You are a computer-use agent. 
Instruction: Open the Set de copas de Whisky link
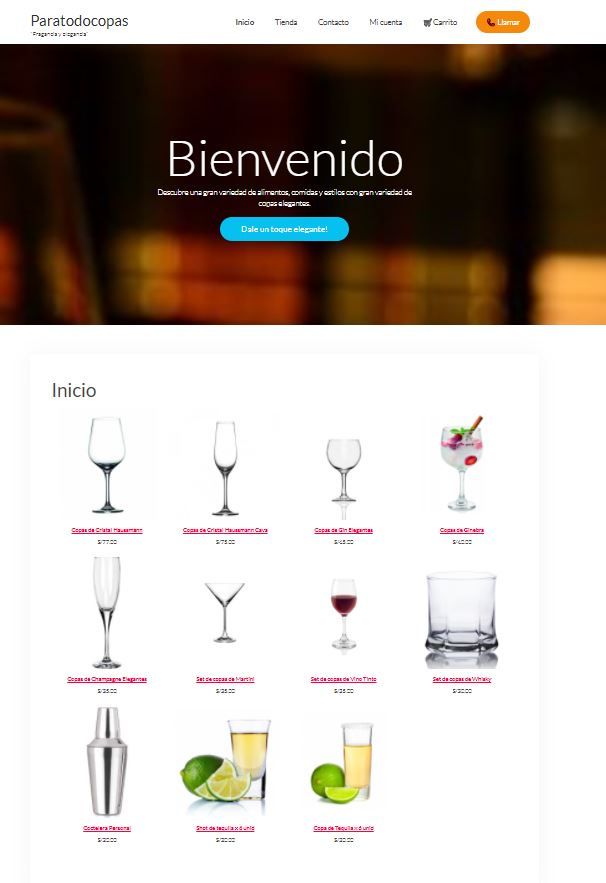[x=462, y=679]
